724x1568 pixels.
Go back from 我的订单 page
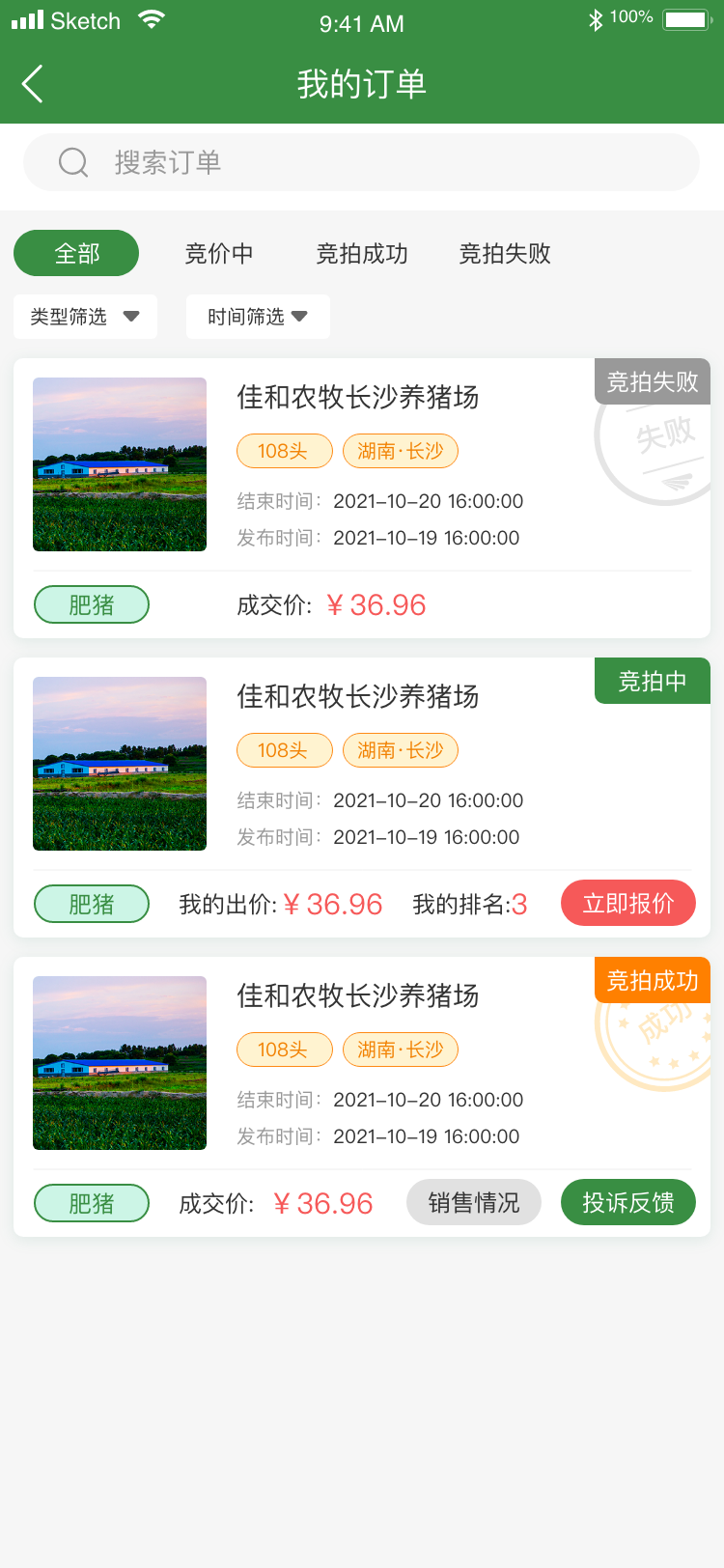(x=33, y=84)
